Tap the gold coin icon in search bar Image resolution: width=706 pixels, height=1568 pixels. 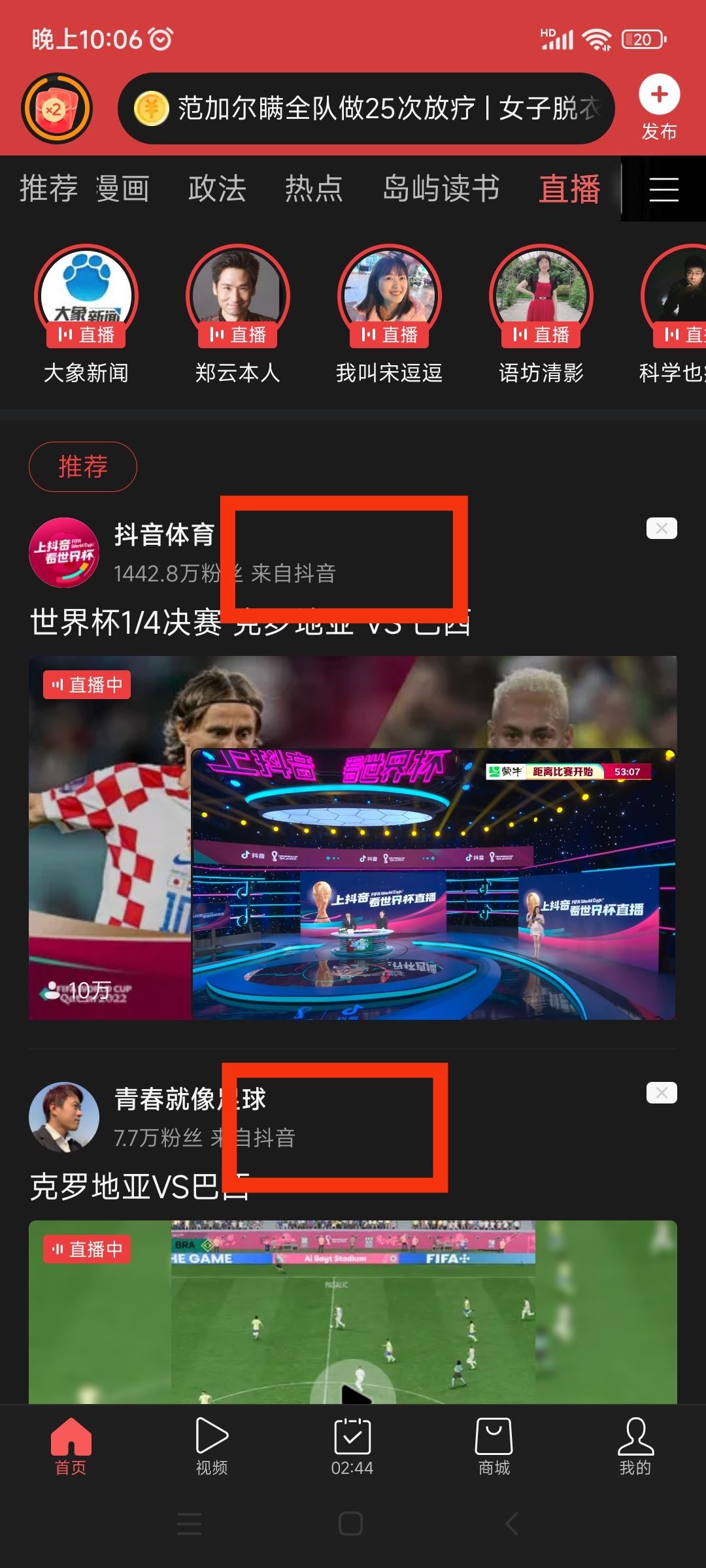pyautogui.click(x=152, y=108)
